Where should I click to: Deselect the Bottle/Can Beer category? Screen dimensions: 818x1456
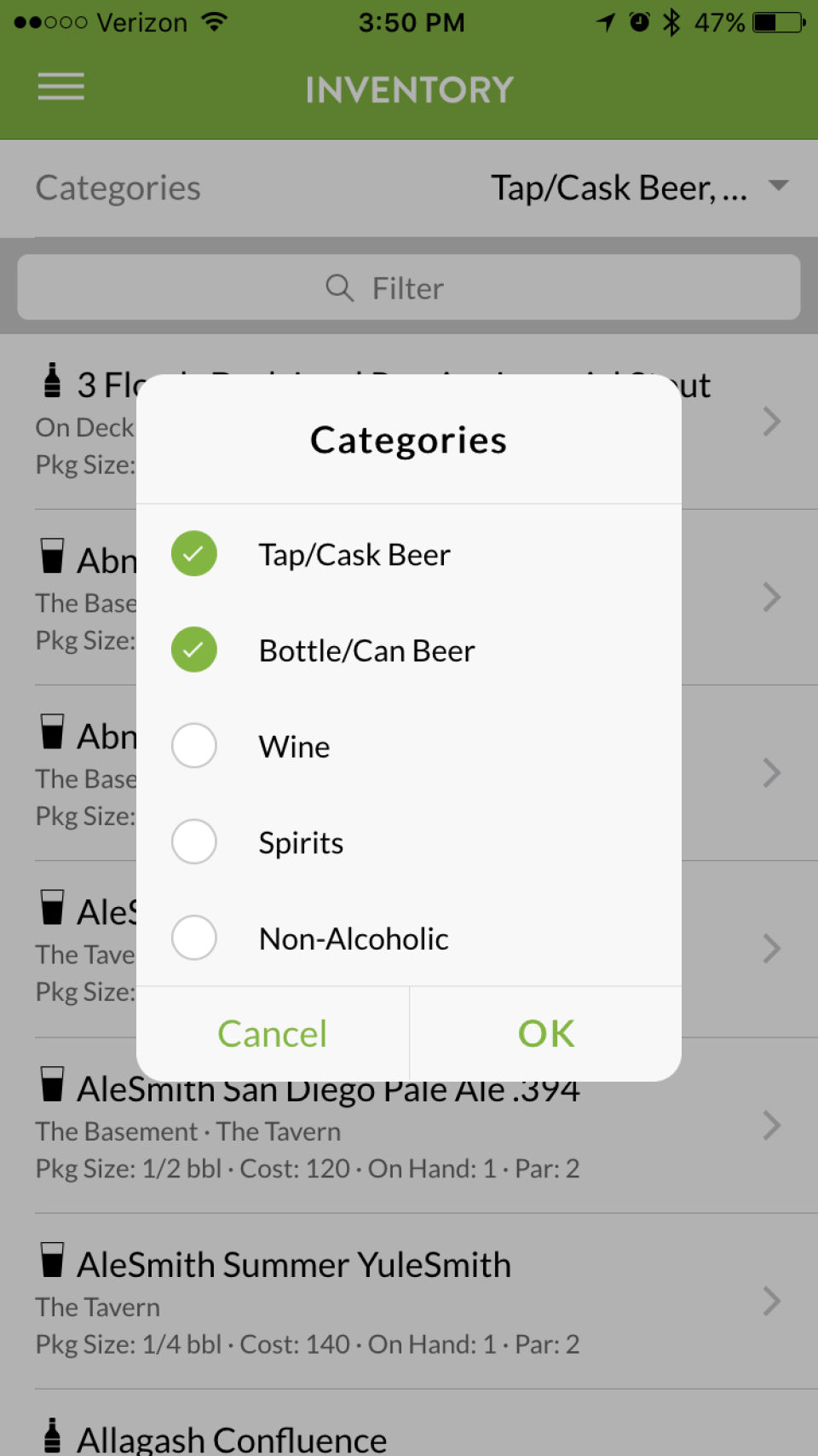tap(194, 650)
